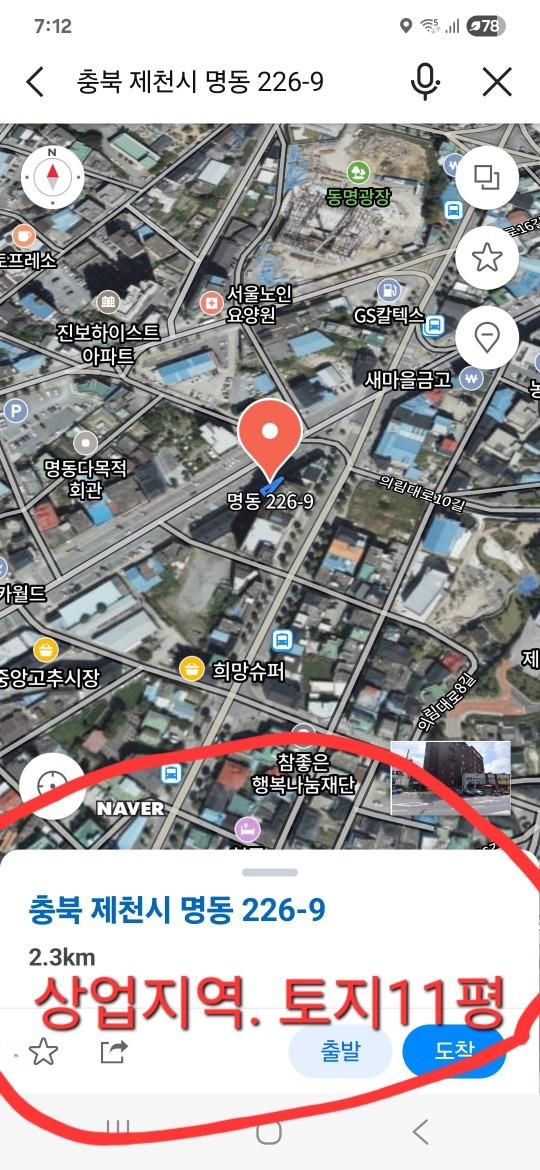Clear the search with the X
The width and height of the screenshot is (540, 1170).
click(x=497, y=81)
